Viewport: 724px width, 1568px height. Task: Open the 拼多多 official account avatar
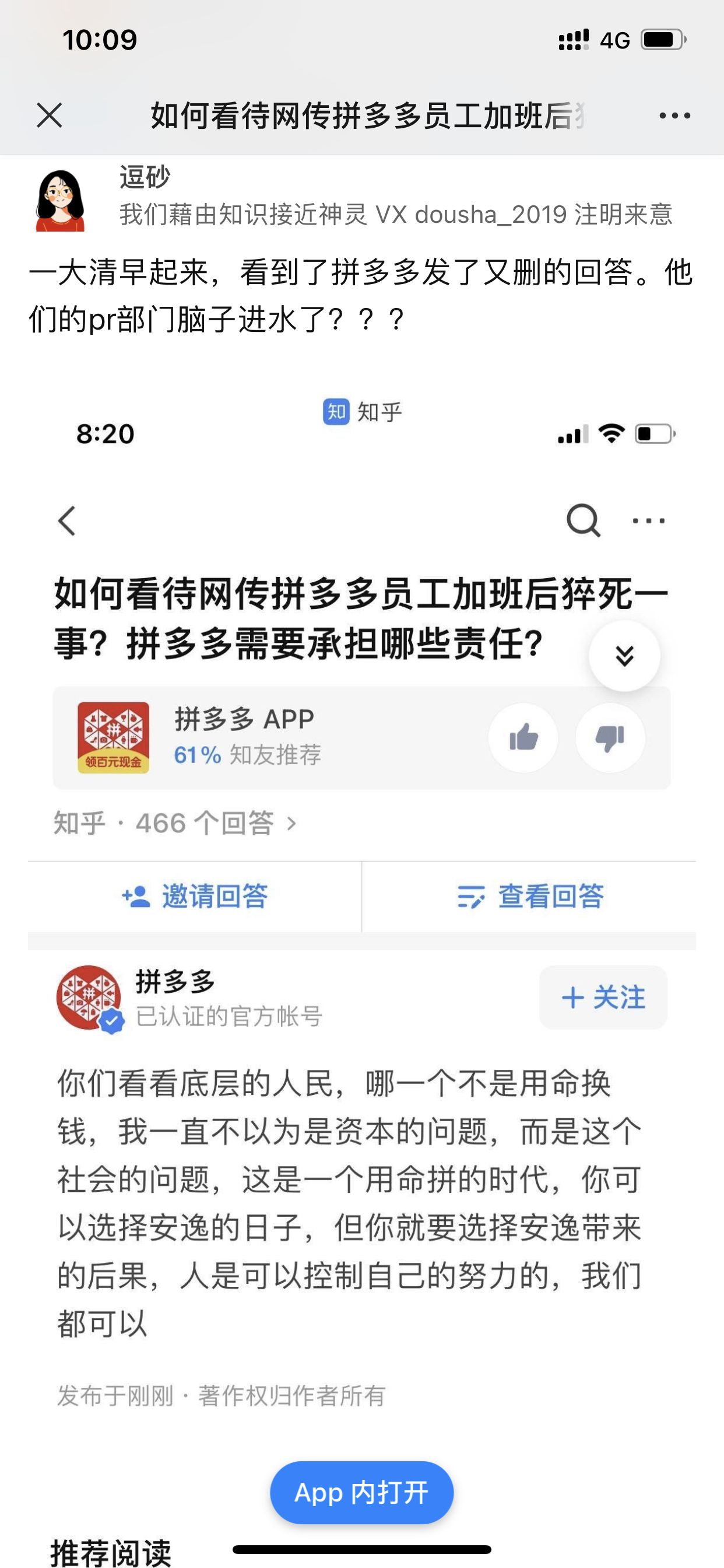(x=90, y=998)
